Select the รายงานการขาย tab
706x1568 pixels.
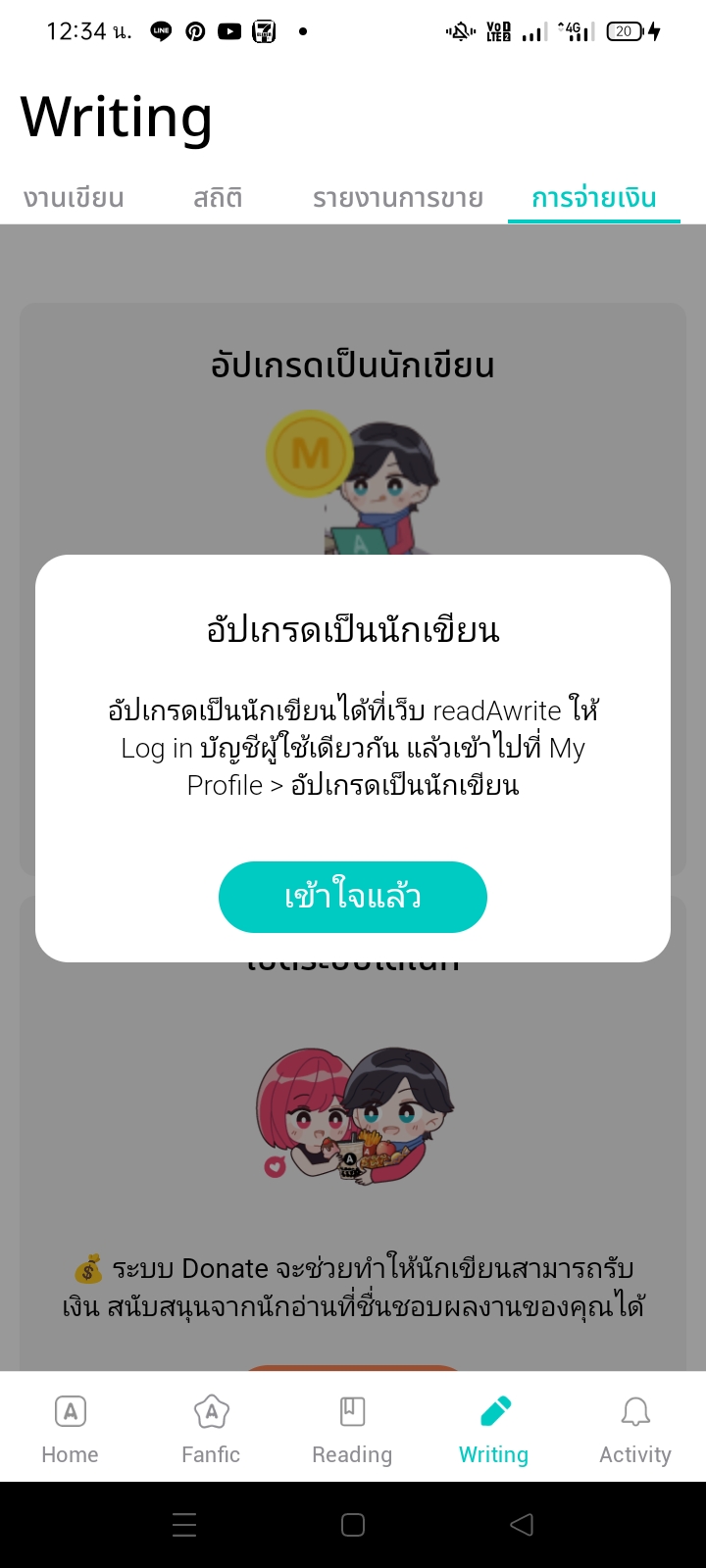397,198
